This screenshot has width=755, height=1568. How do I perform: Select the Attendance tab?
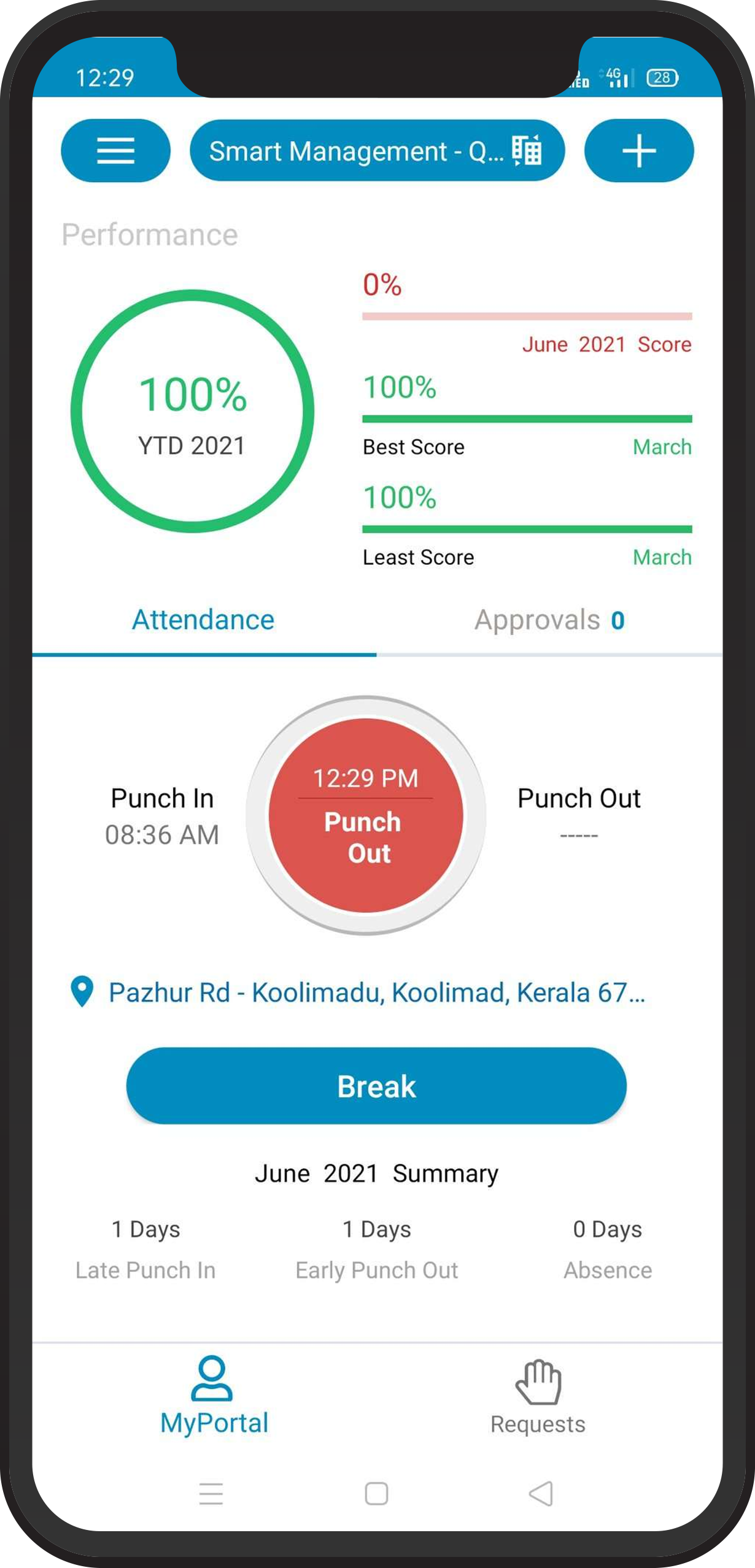203,620
